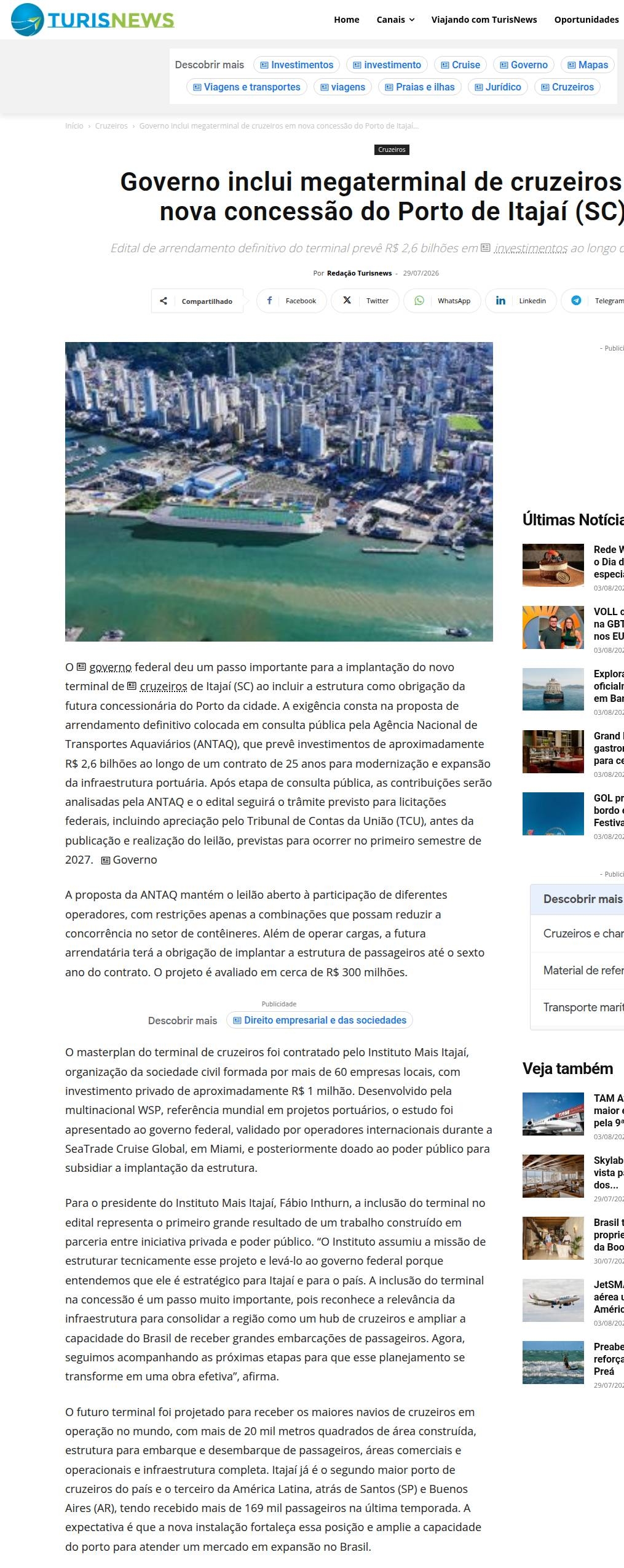Image resolution: width=624 pixels, height=1568 pixels.
Task: Go to Início in the breadcrumb
Action: point(74,125)
